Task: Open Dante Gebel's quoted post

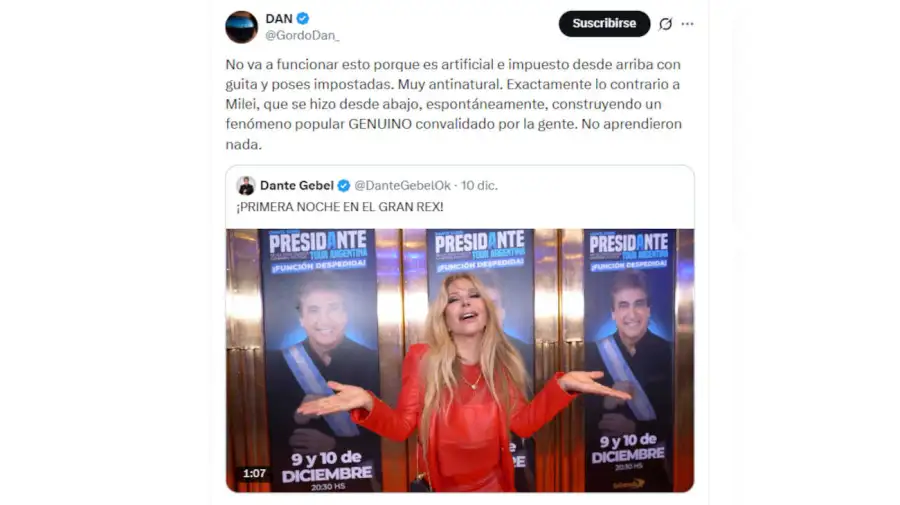Action: point(459,207)
